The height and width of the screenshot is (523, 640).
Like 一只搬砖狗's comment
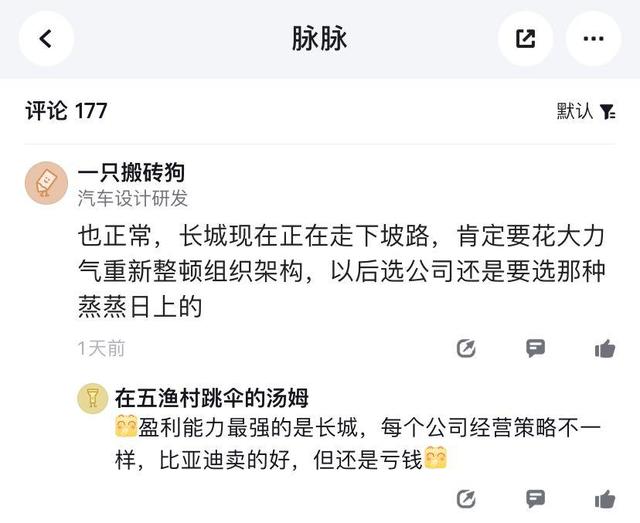[x=604, y=349]
